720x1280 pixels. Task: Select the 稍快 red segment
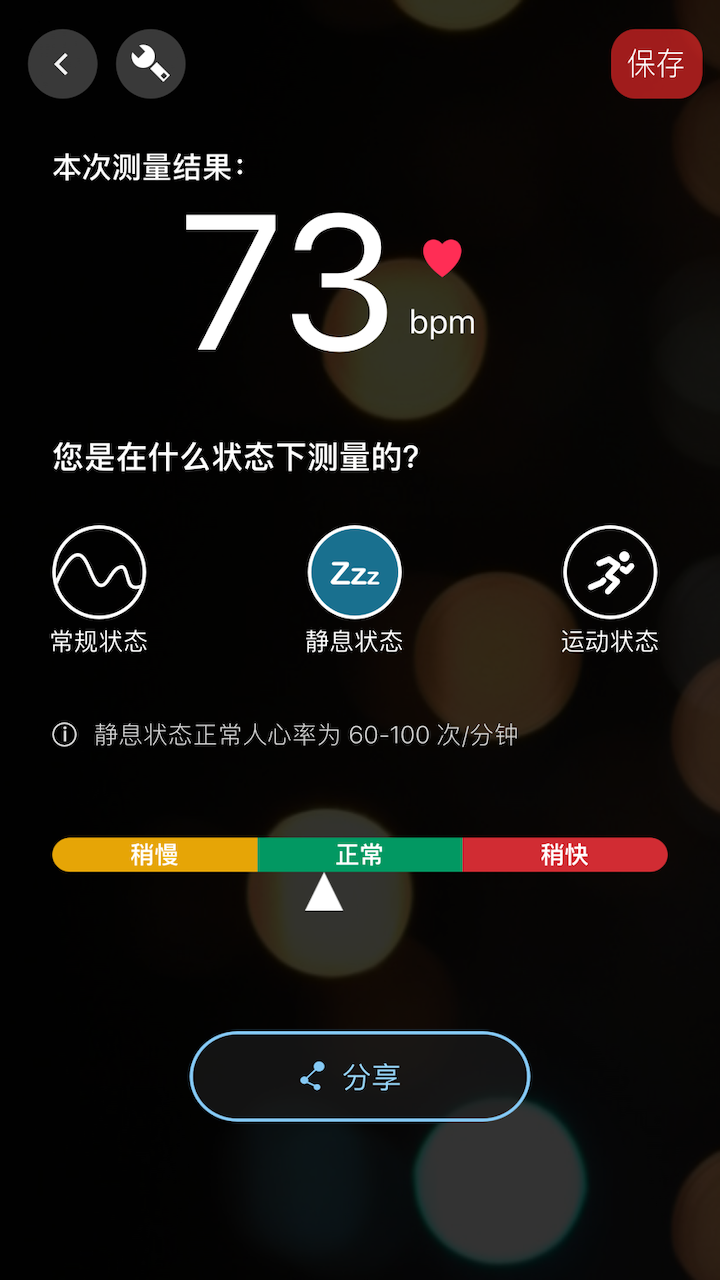point(565,854)
